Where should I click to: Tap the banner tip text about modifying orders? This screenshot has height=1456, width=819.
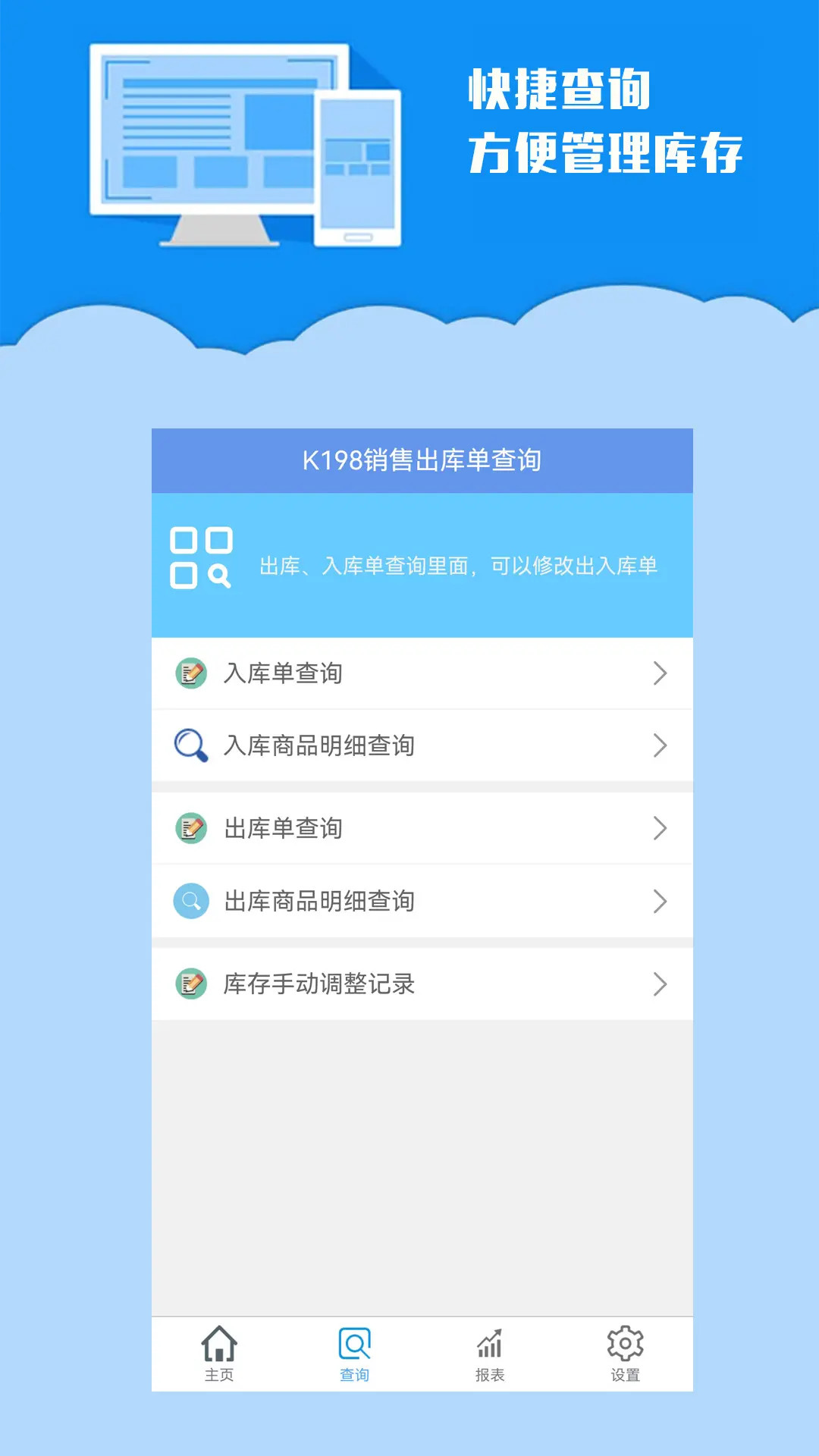click(x=463, y=564)
